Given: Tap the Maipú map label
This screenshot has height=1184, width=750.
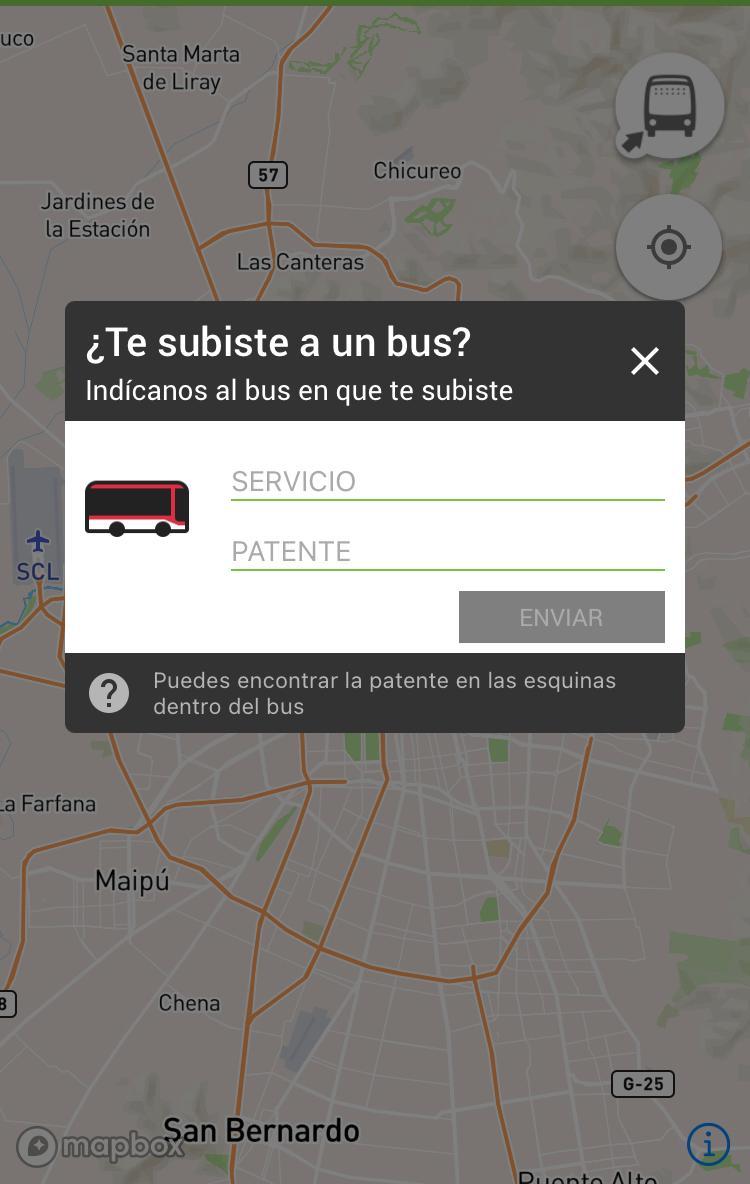Looking at the screenshot, I should pos(130,880).
